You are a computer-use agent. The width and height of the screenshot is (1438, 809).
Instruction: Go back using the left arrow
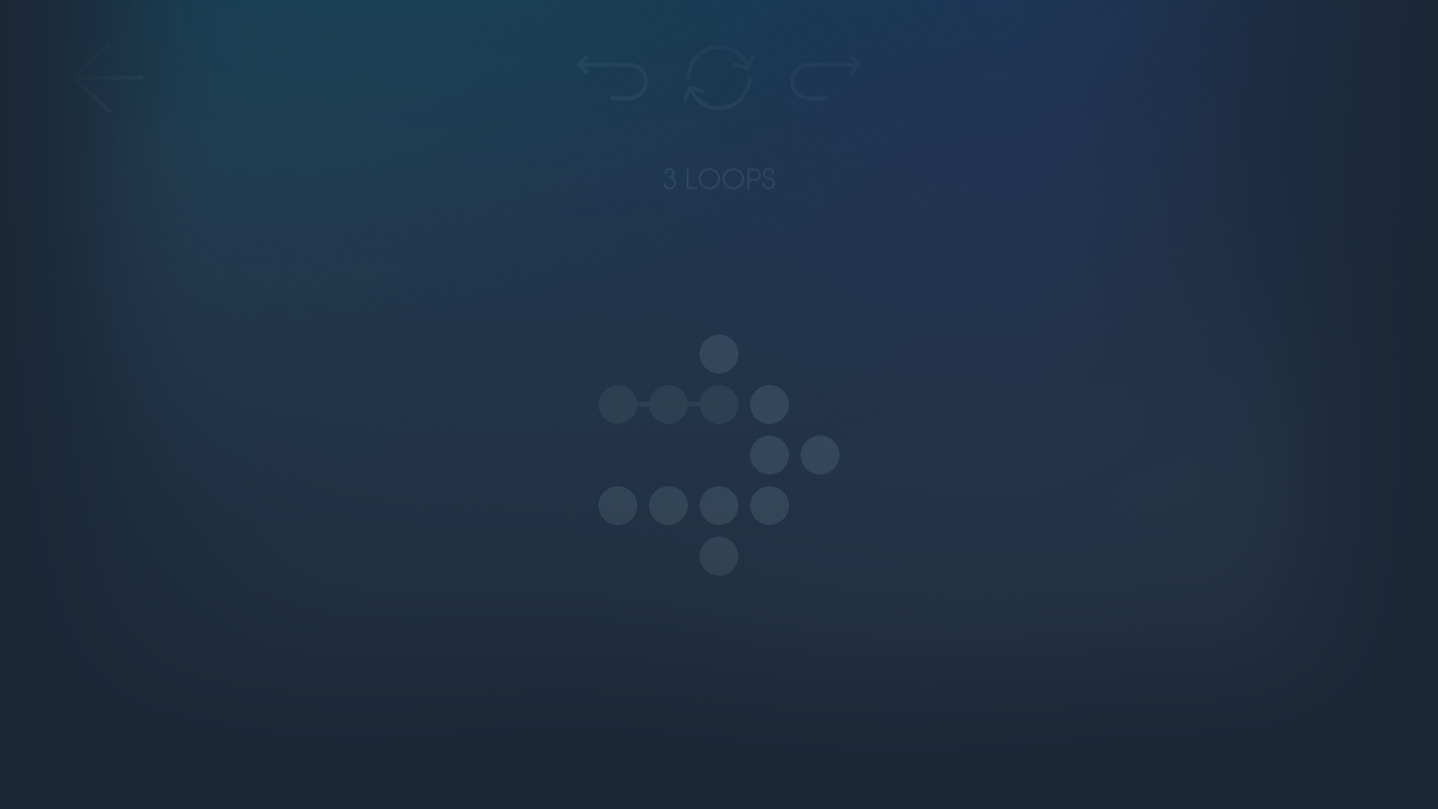point(109,78)
